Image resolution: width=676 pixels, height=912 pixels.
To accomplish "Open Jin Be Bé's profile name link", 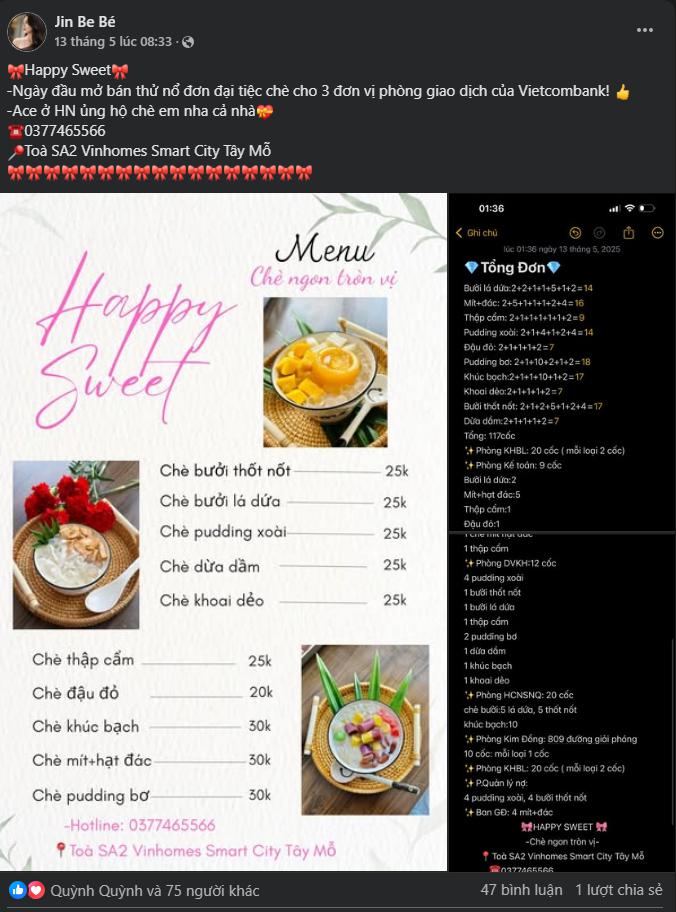I will [x=85, y=22].
